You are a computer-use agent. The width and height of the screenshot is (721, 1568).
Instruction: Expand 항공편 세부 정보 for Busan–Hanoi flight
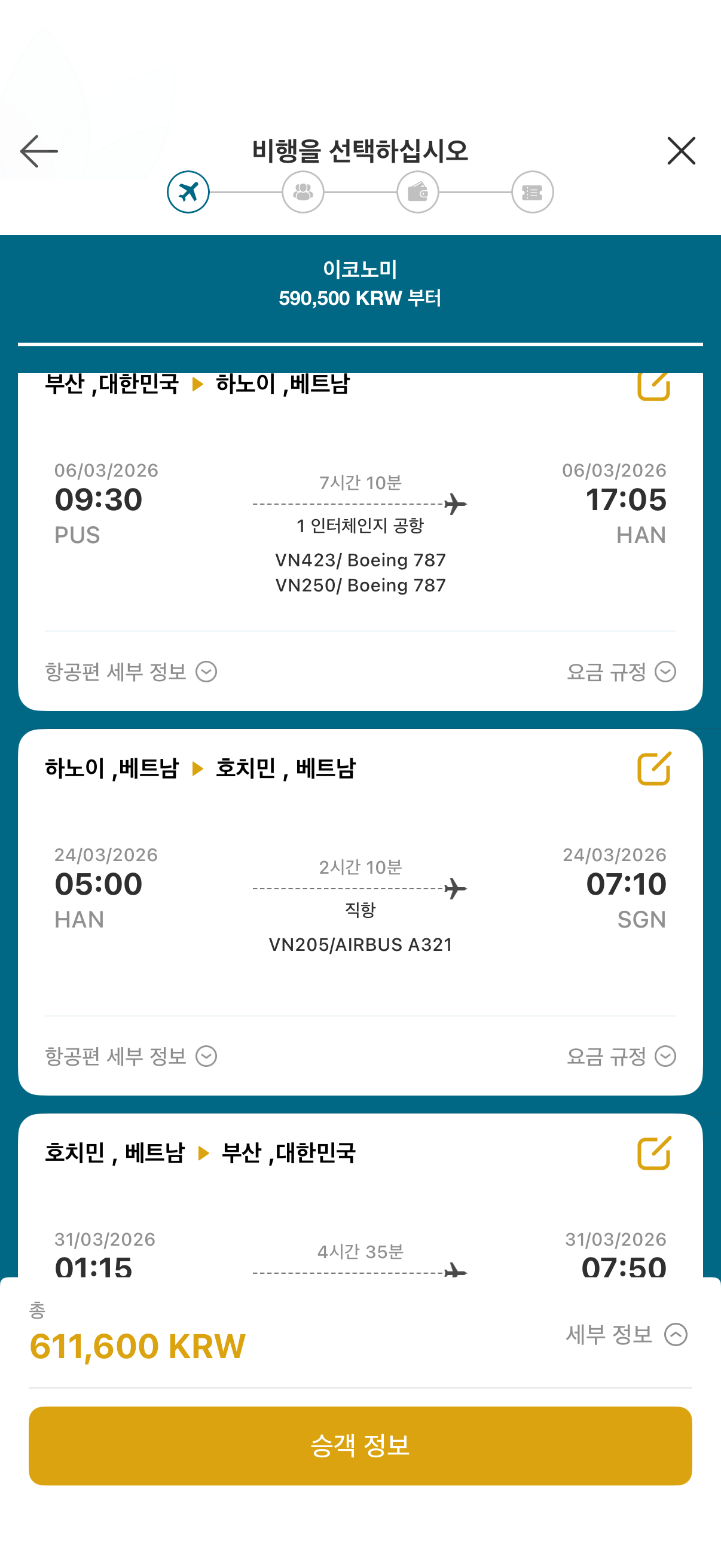131,672
